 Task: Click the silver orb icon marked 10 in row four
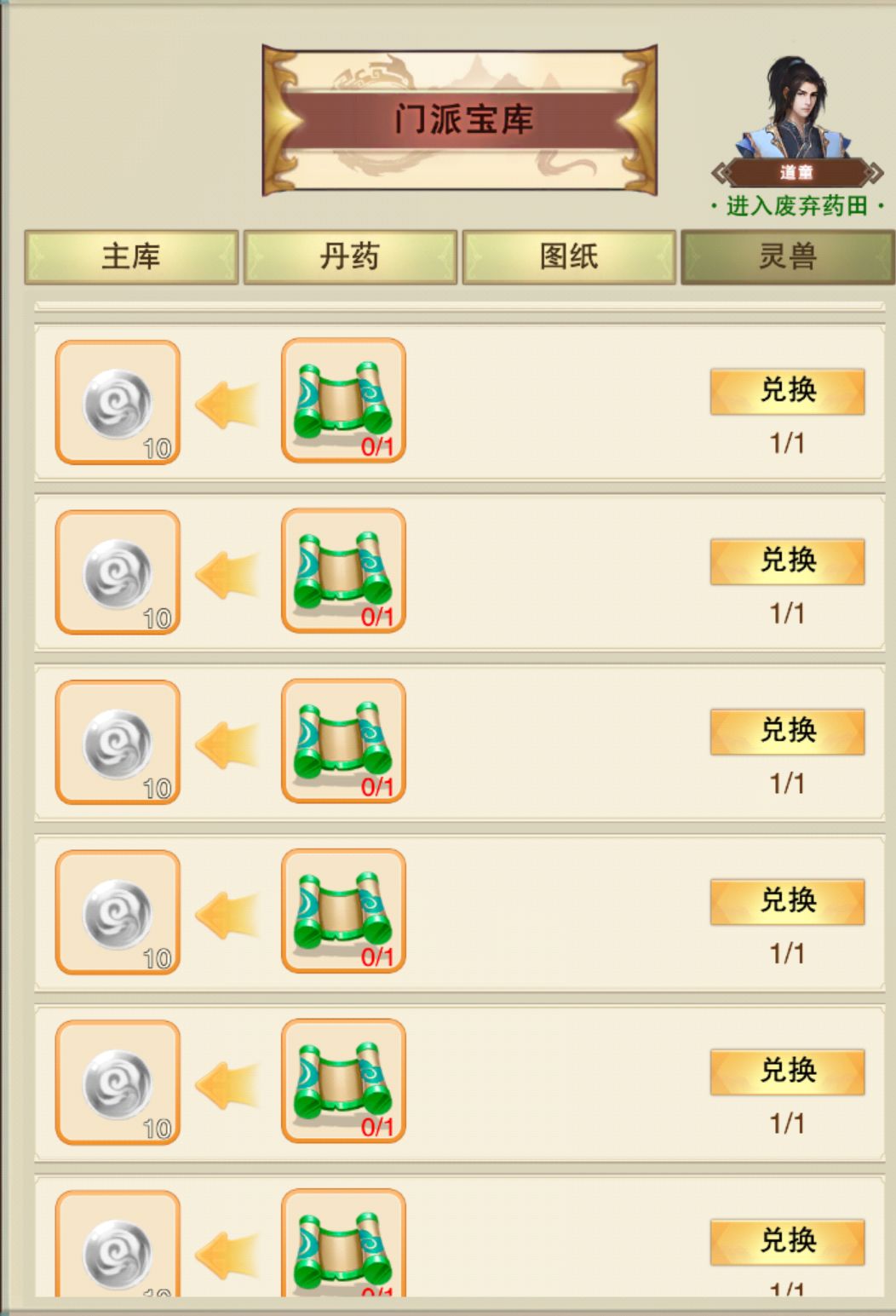tap(118, 910)
